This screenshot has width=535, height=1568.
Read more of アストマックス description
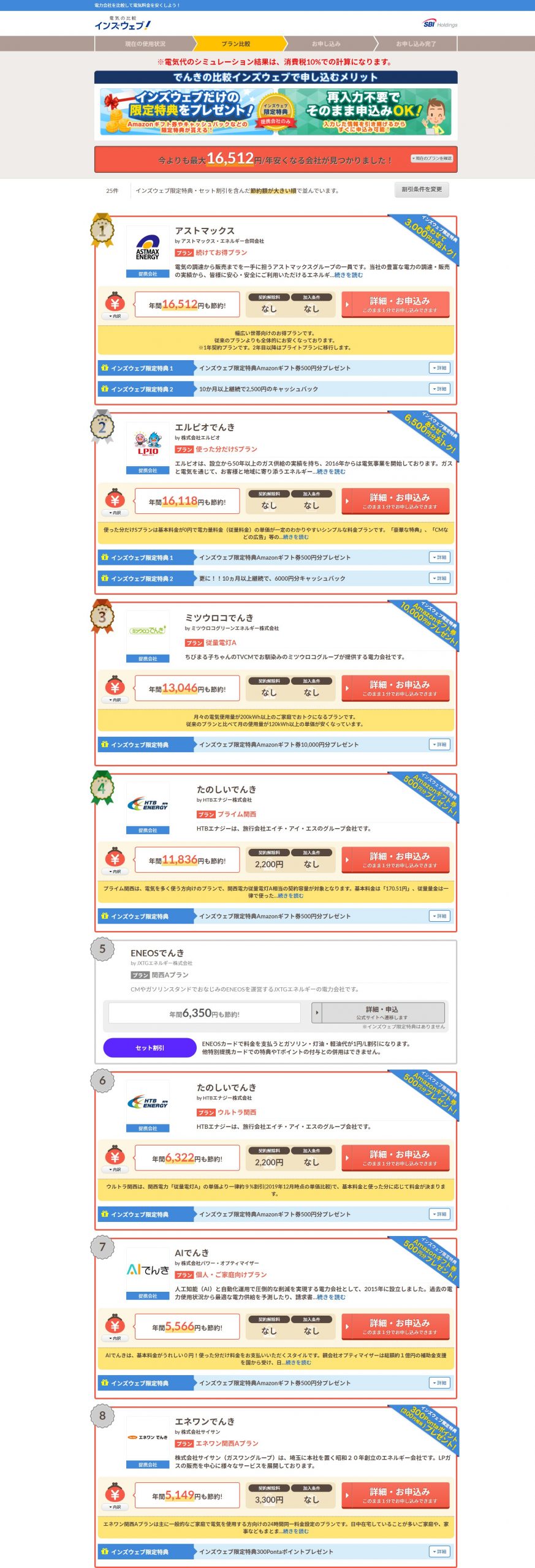(348, 275)
